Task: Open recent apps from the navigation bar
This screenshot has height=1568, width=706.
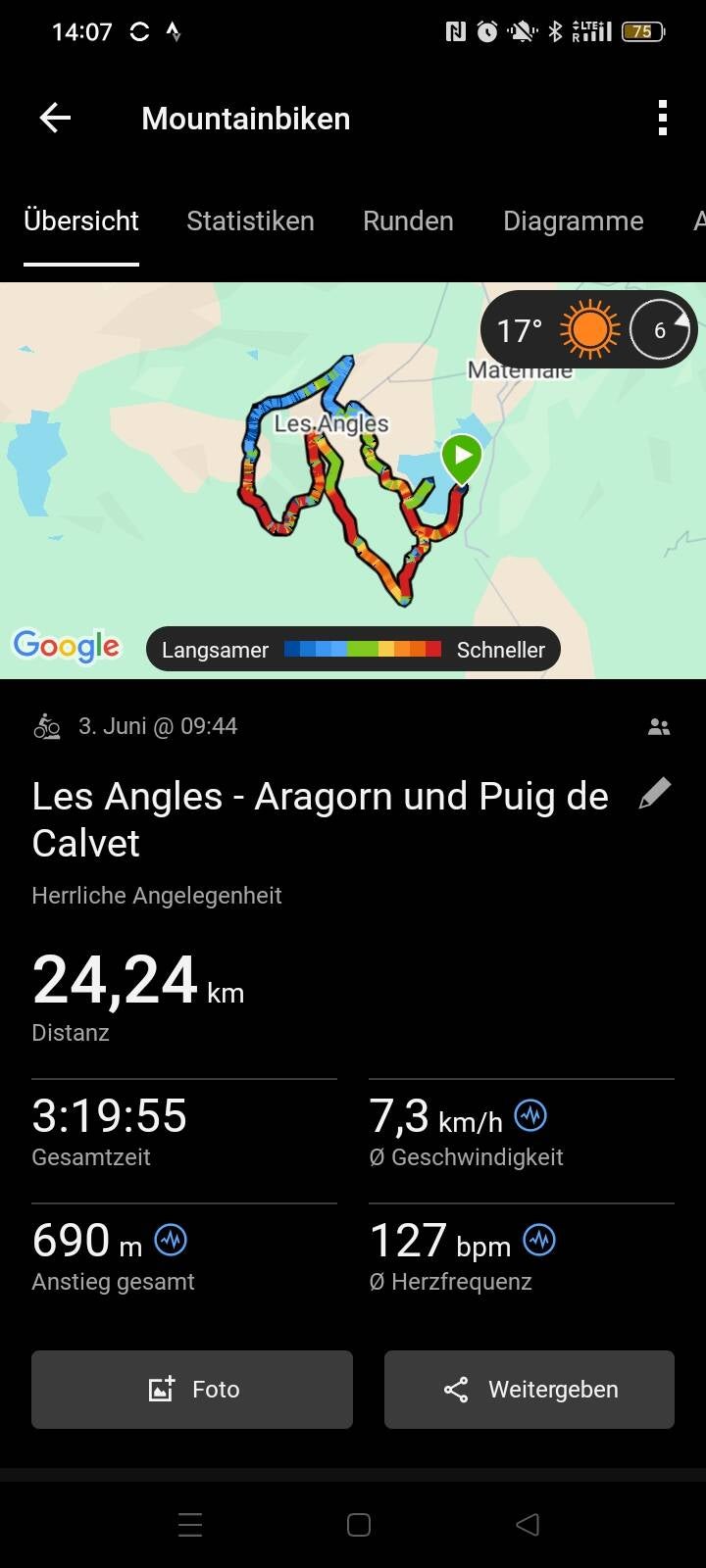Action: [x=190, y=1525]
